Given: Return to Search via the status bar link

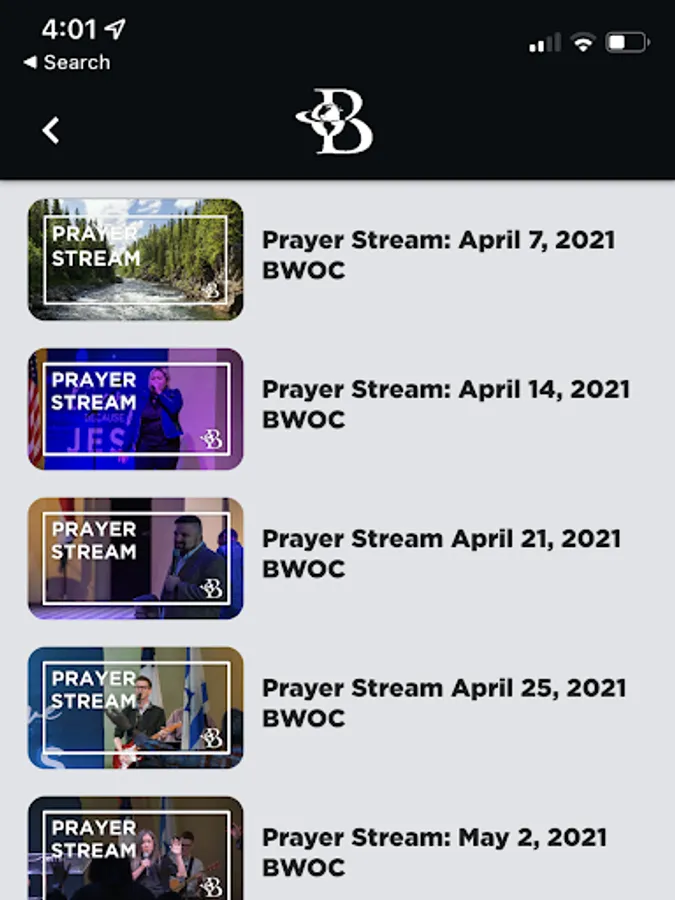Looking at the screenshot, I should [x=66, y=62].
